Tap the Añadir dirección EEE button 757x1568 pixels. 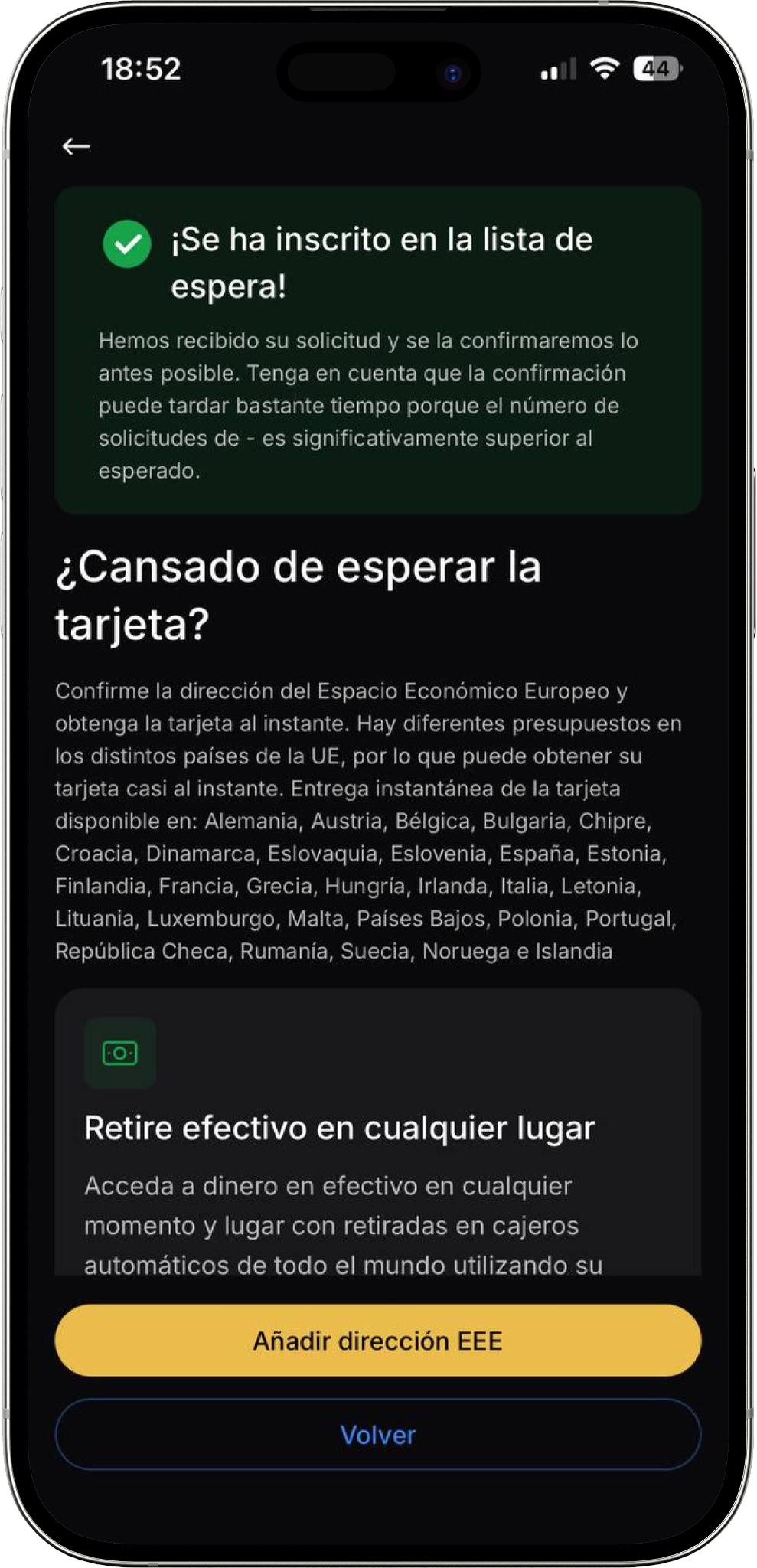click(377, 1341)
